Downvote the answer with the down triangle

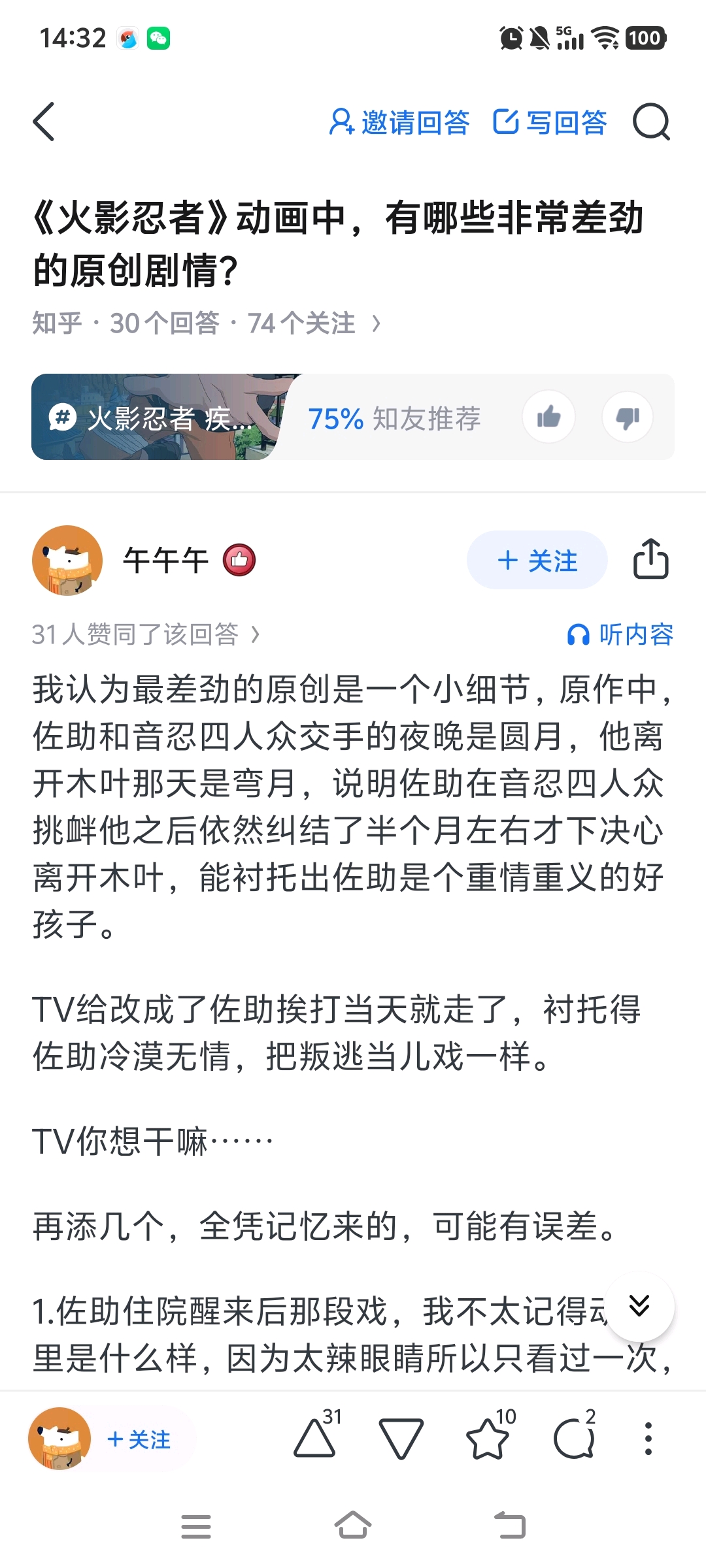[x=401, y=1439]
